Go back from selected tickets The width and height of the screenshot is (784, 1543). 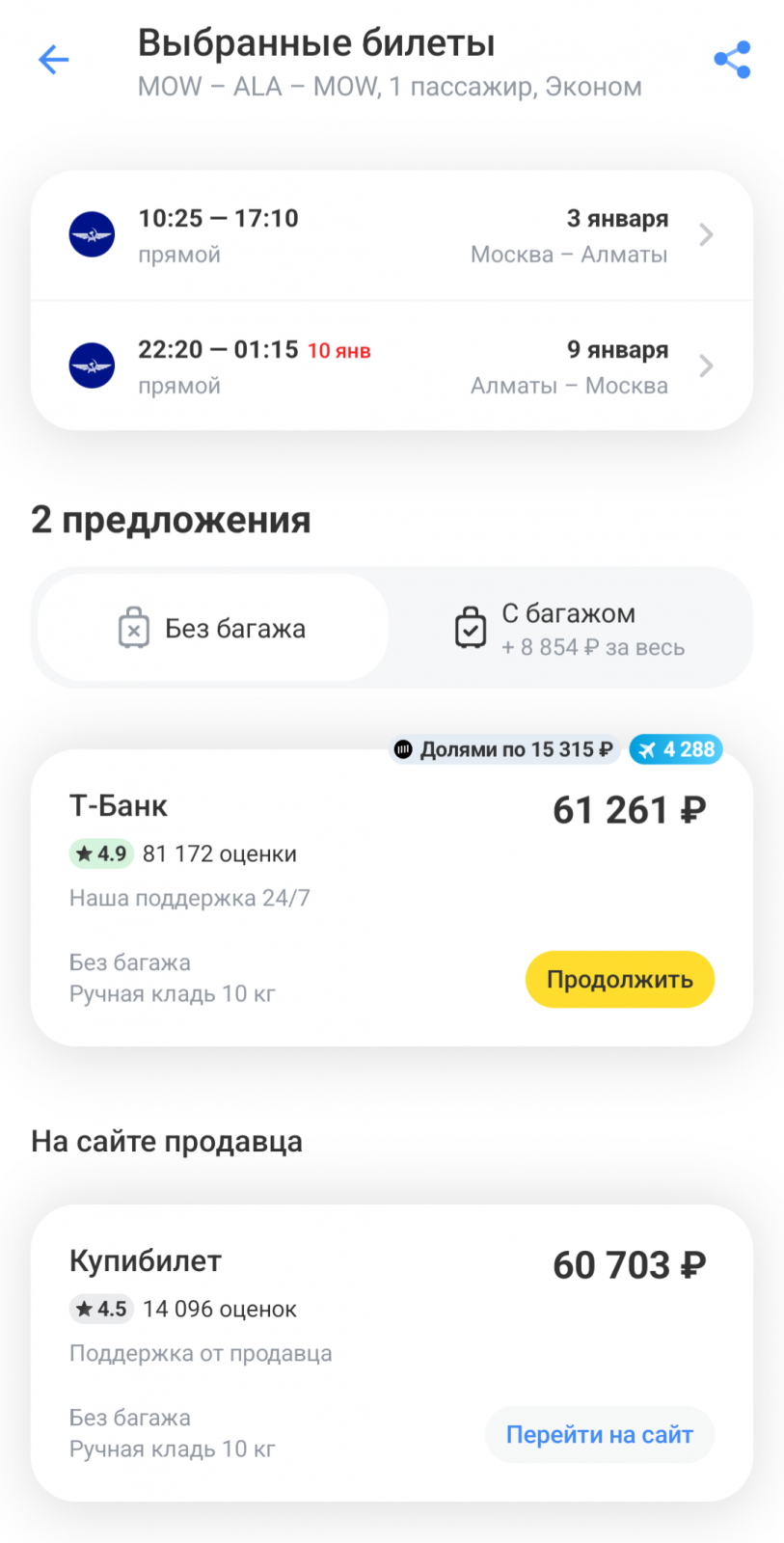pos(54,60)
